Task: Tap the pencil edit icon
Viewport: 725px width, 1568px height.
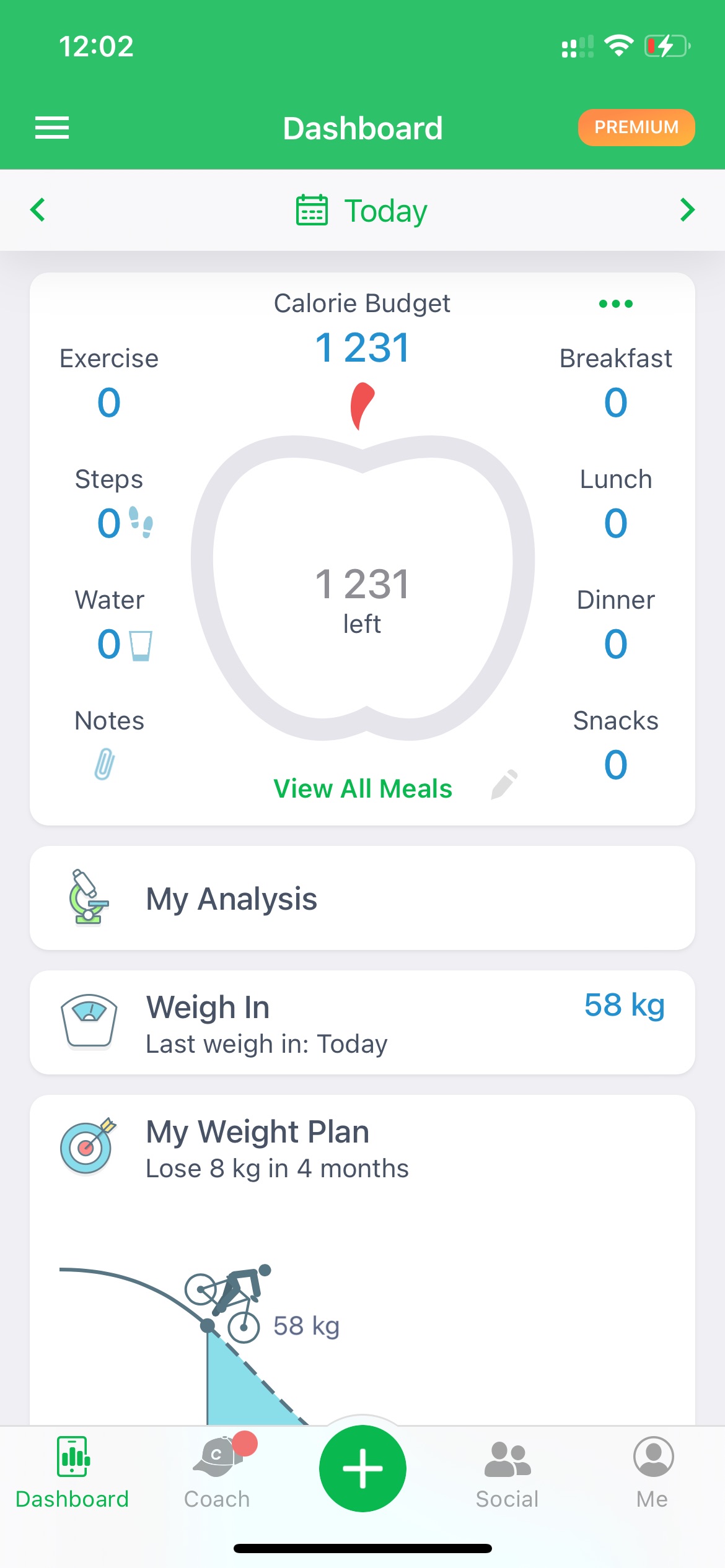Action: [504, 785]
